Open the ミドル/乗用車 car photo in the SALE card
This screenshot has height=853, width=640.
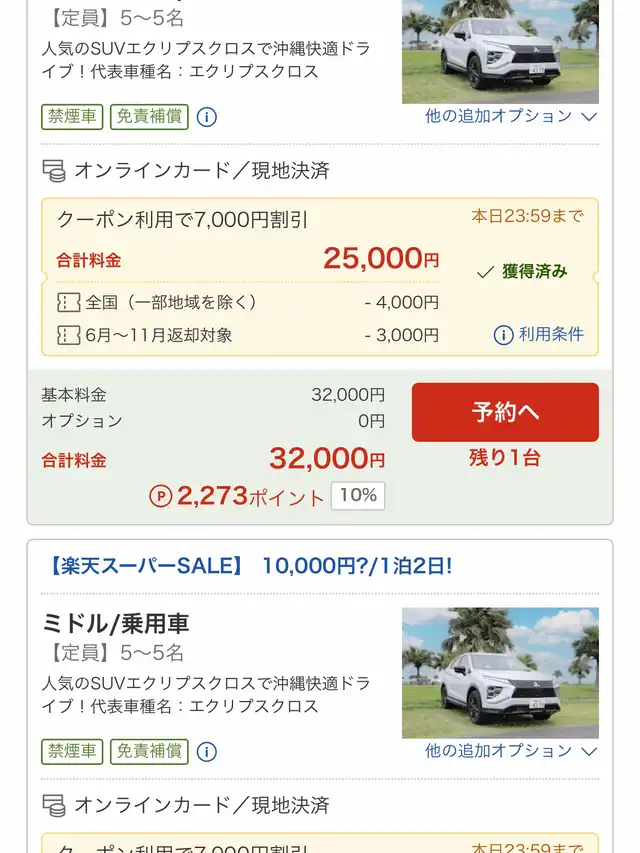coord(500,672)
